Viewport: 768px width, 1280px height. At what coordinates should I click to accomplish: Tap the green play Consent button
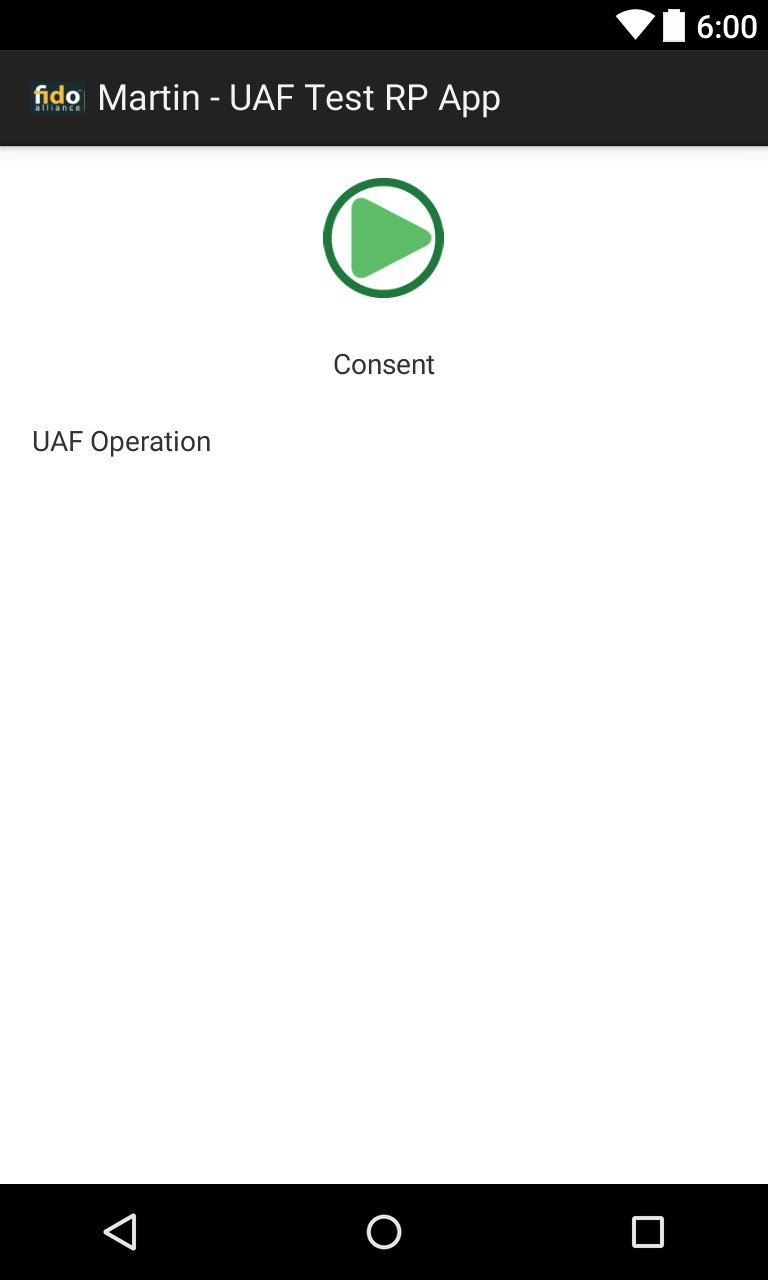[383, 238]
